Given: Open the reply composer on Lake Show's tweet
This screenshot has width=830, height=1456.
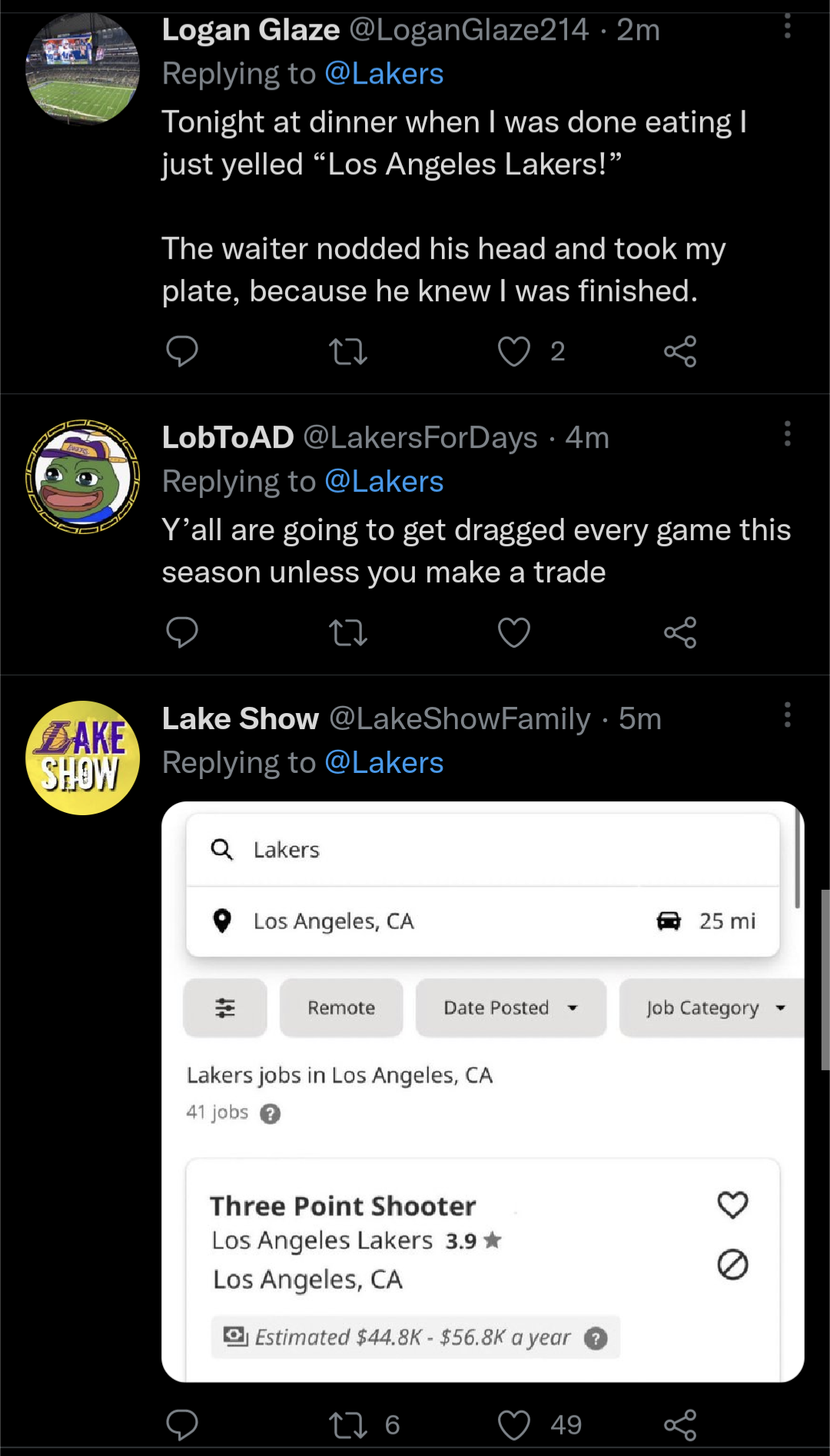Looking at the screenshot, I should click(182, 1422).
